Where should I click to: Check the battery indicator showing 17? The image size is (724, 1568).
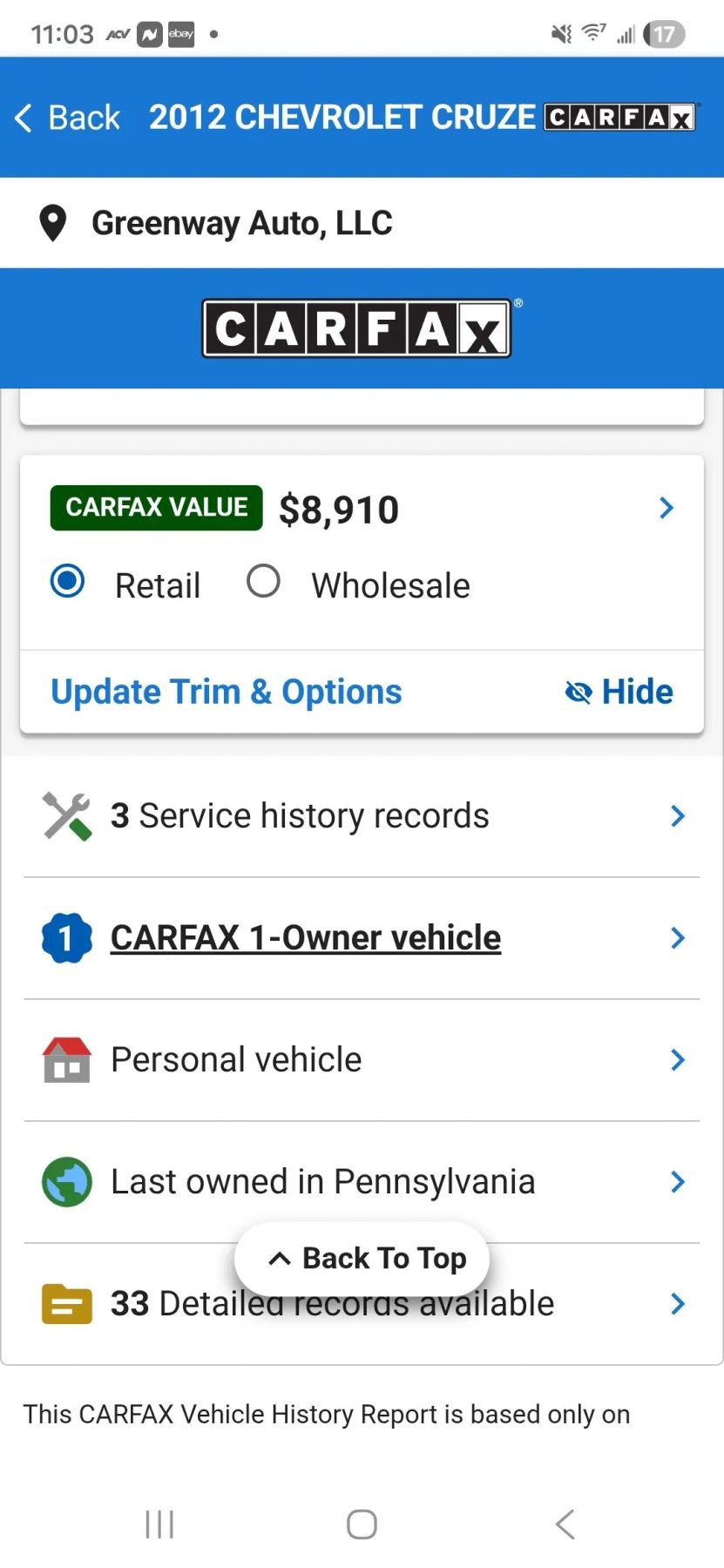pos(664,33)
